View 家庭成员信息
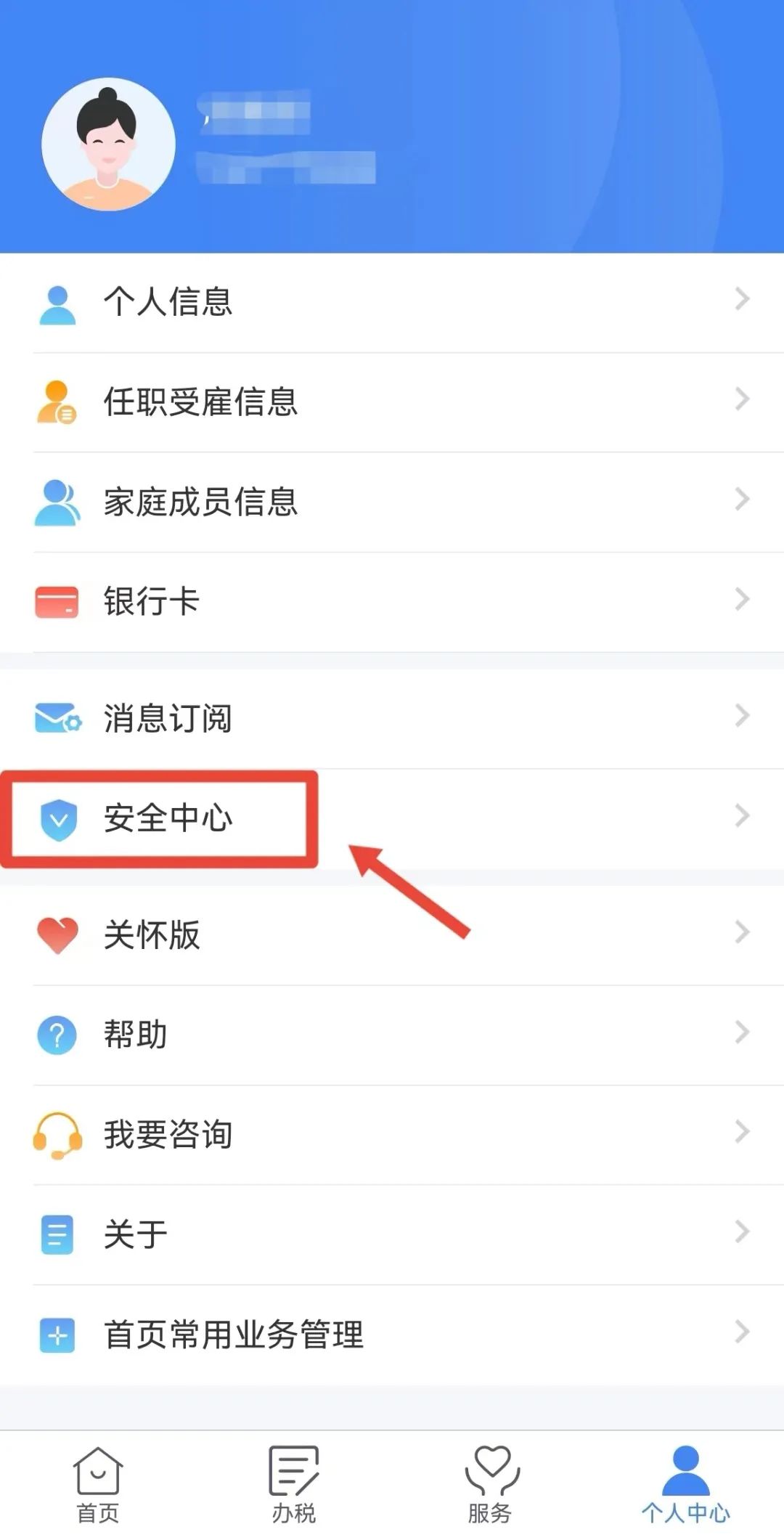Viewport: 784px width, 1540px height. click(392, 502)
